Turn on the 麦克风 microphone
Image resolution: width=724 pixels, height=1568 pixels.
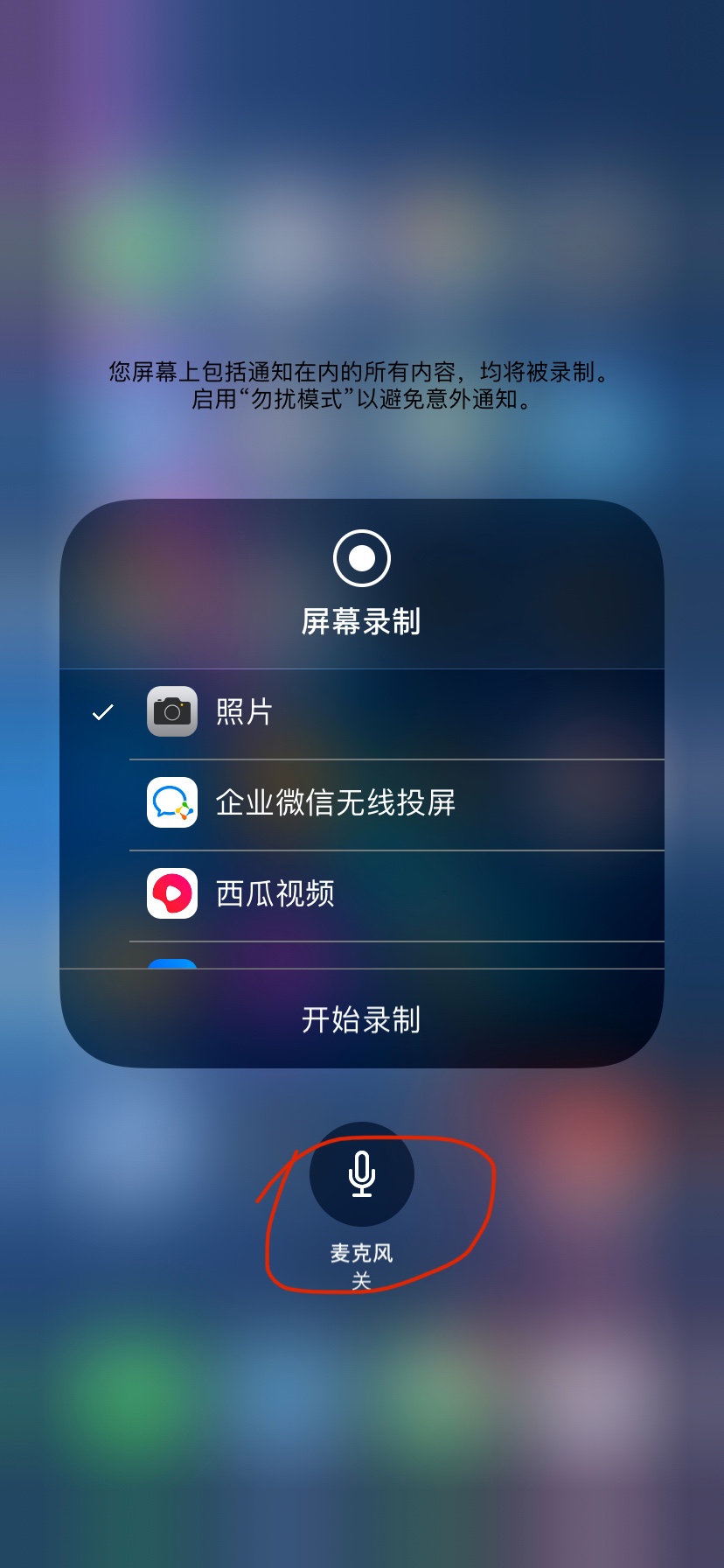362,1174
